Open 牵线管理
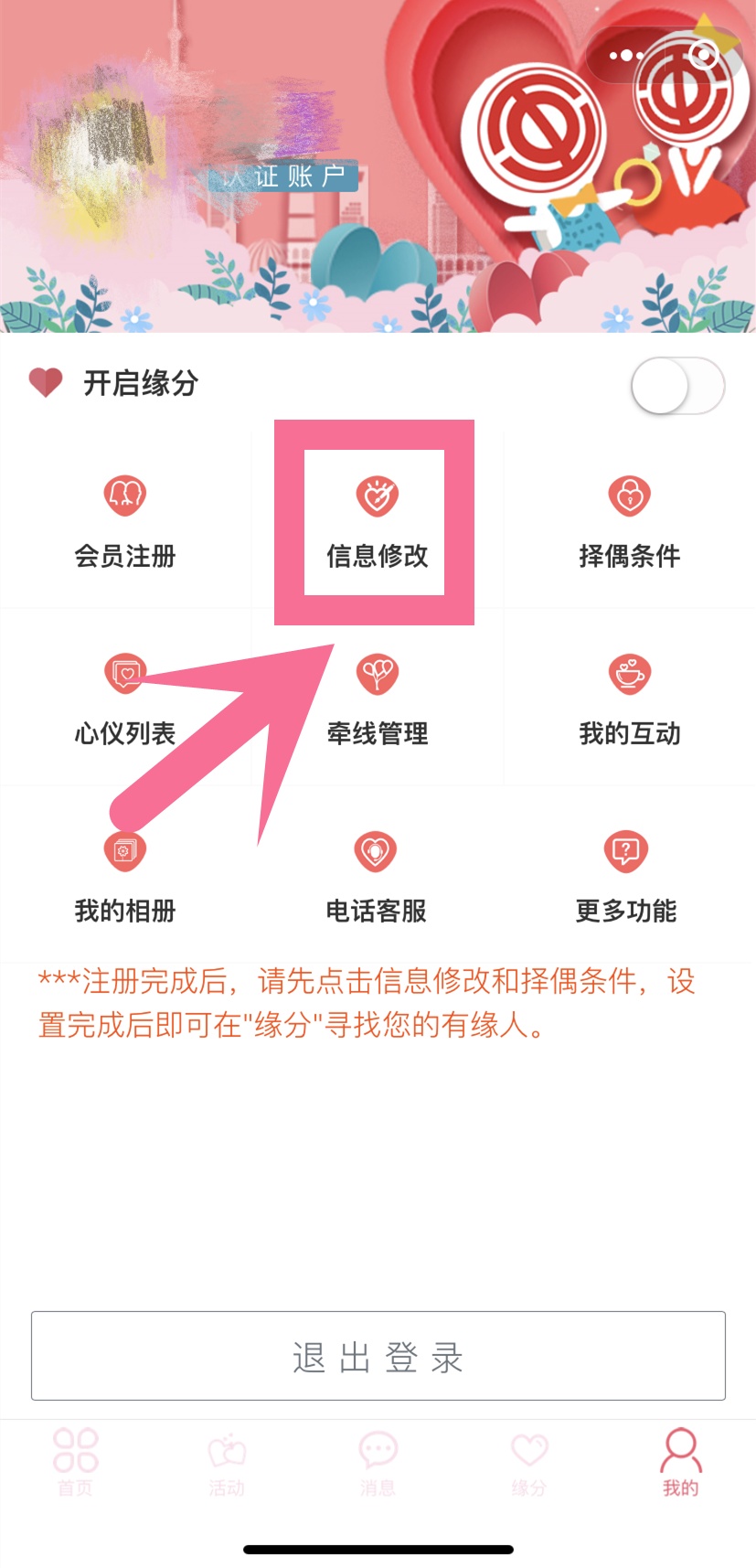 tap(377, 699)
